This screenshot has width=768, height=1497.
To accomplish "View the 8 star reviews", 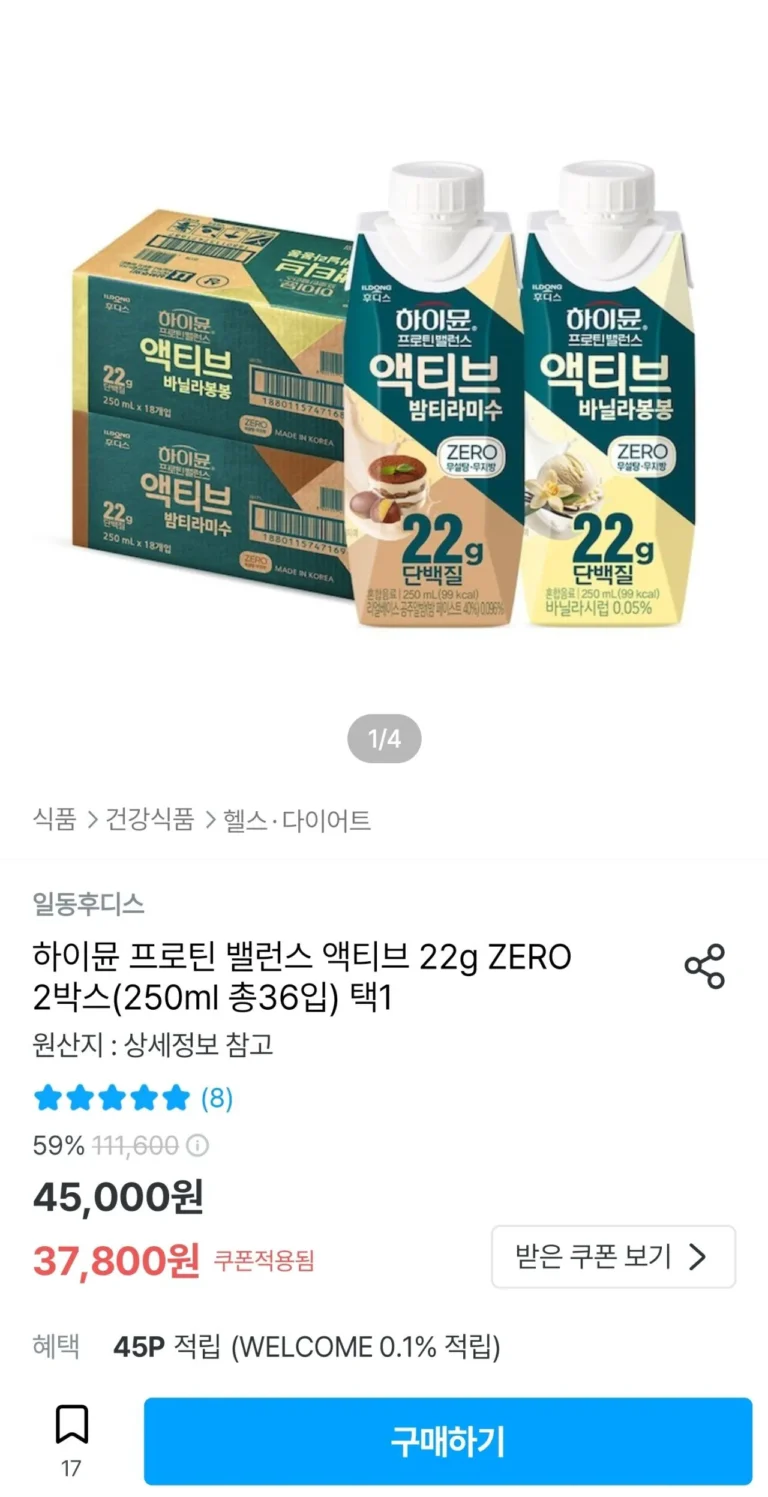I will tap(132, 1098).
